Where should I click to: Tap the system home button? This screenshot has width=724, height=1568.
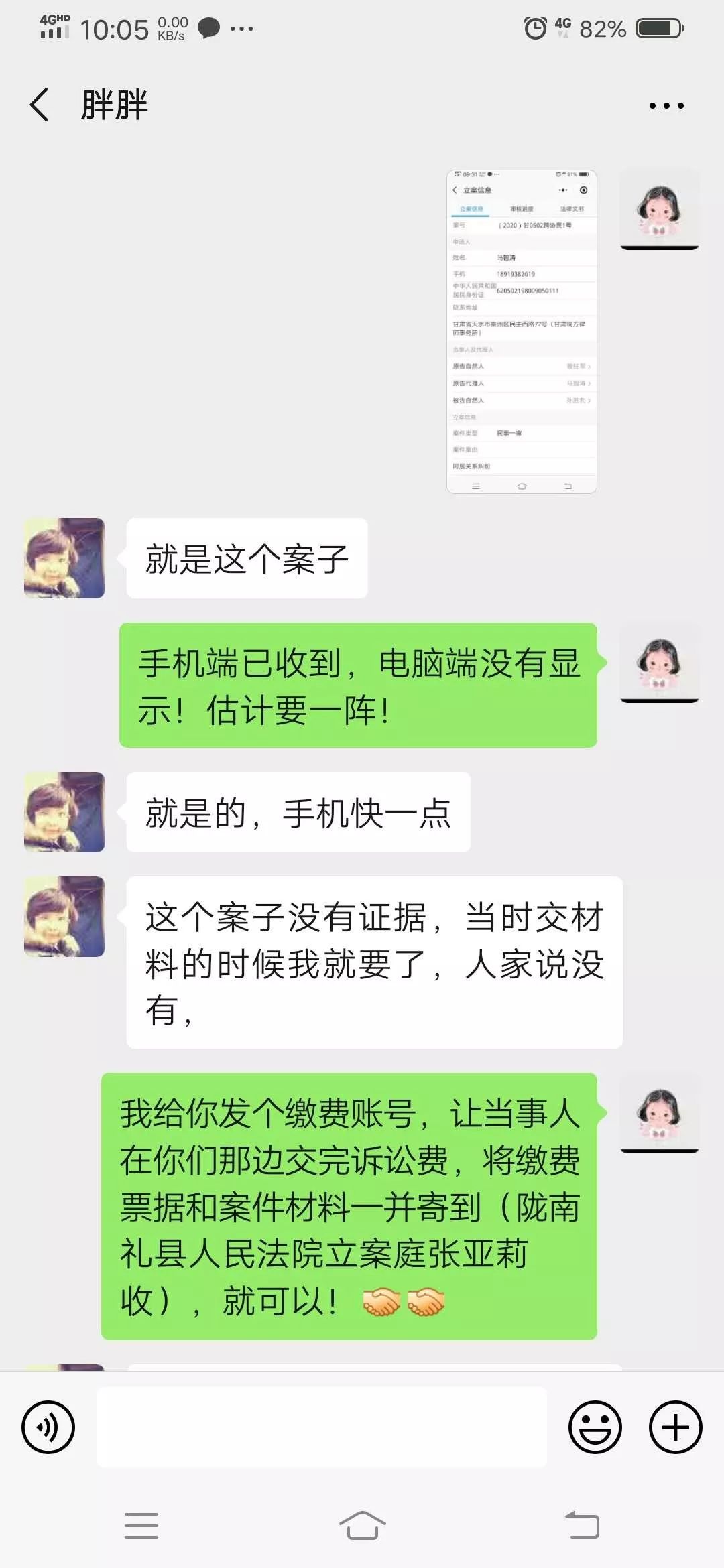click(x=362, y=1526)
